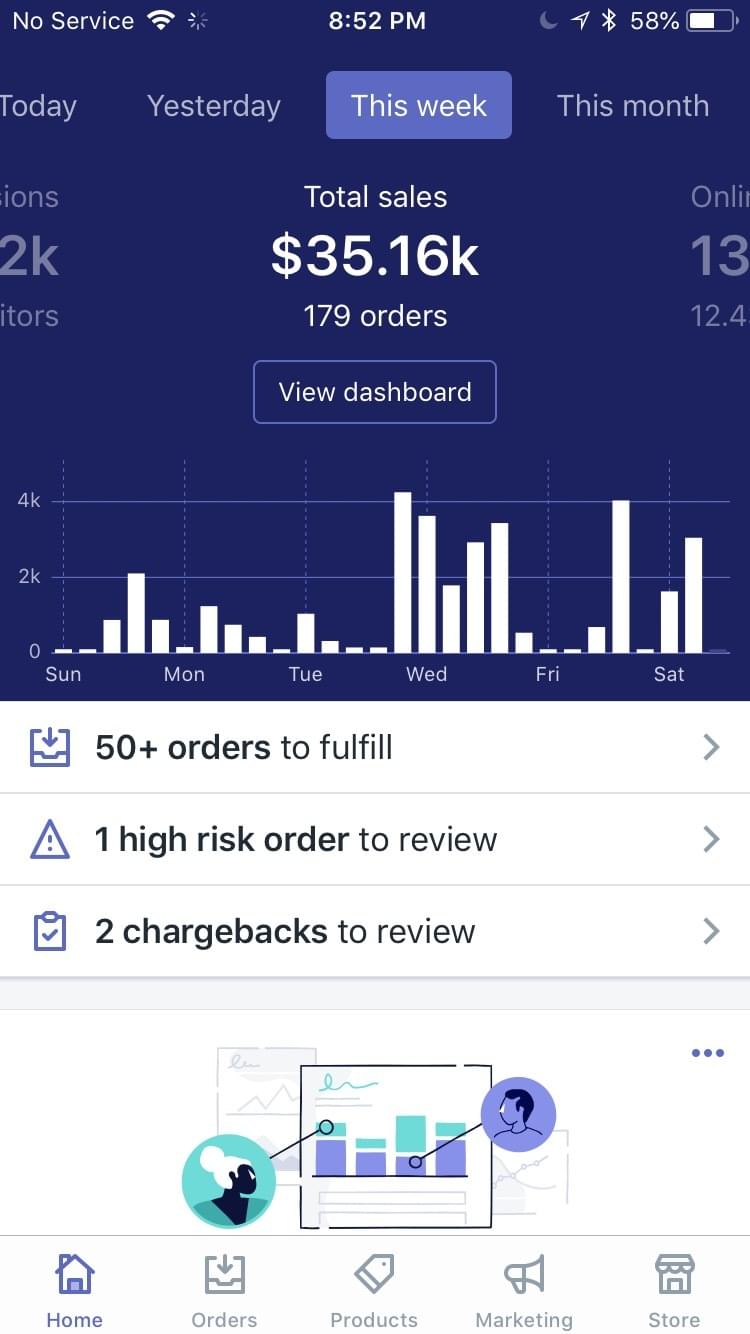The image size is (750, 1334).
Task: Open 2 chargebacks to review
Action: point(375,932)
